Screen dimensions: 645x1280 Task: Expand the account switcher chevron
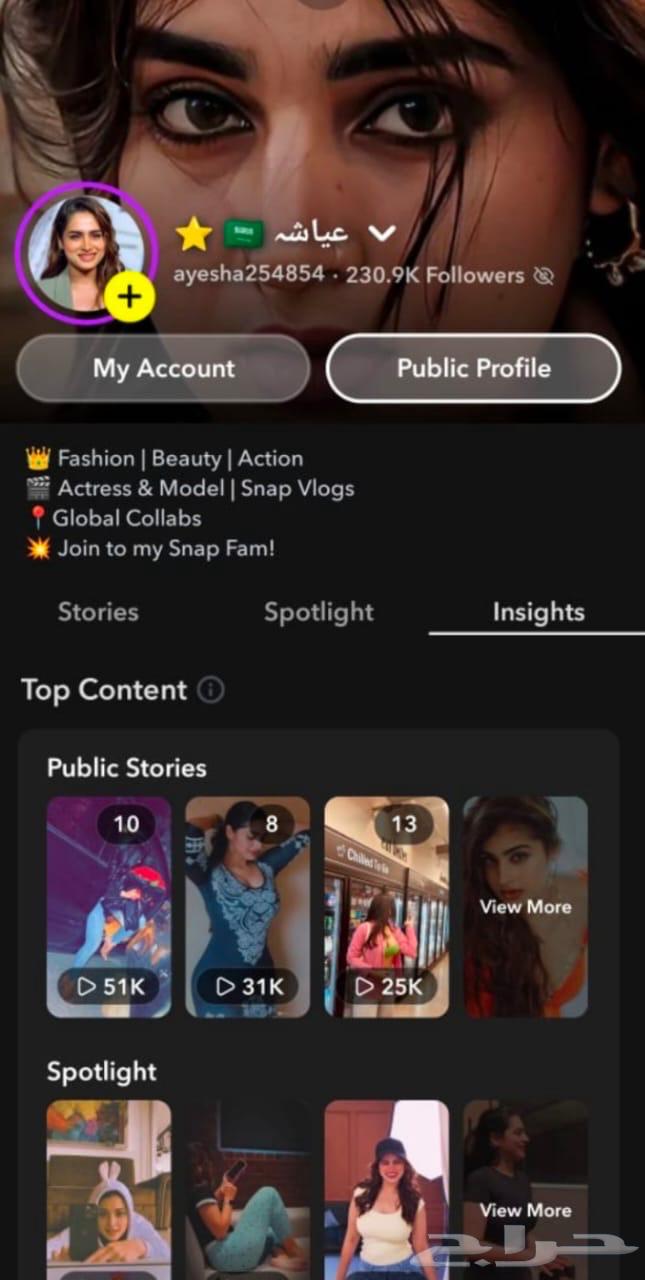(x=382, y=233)
